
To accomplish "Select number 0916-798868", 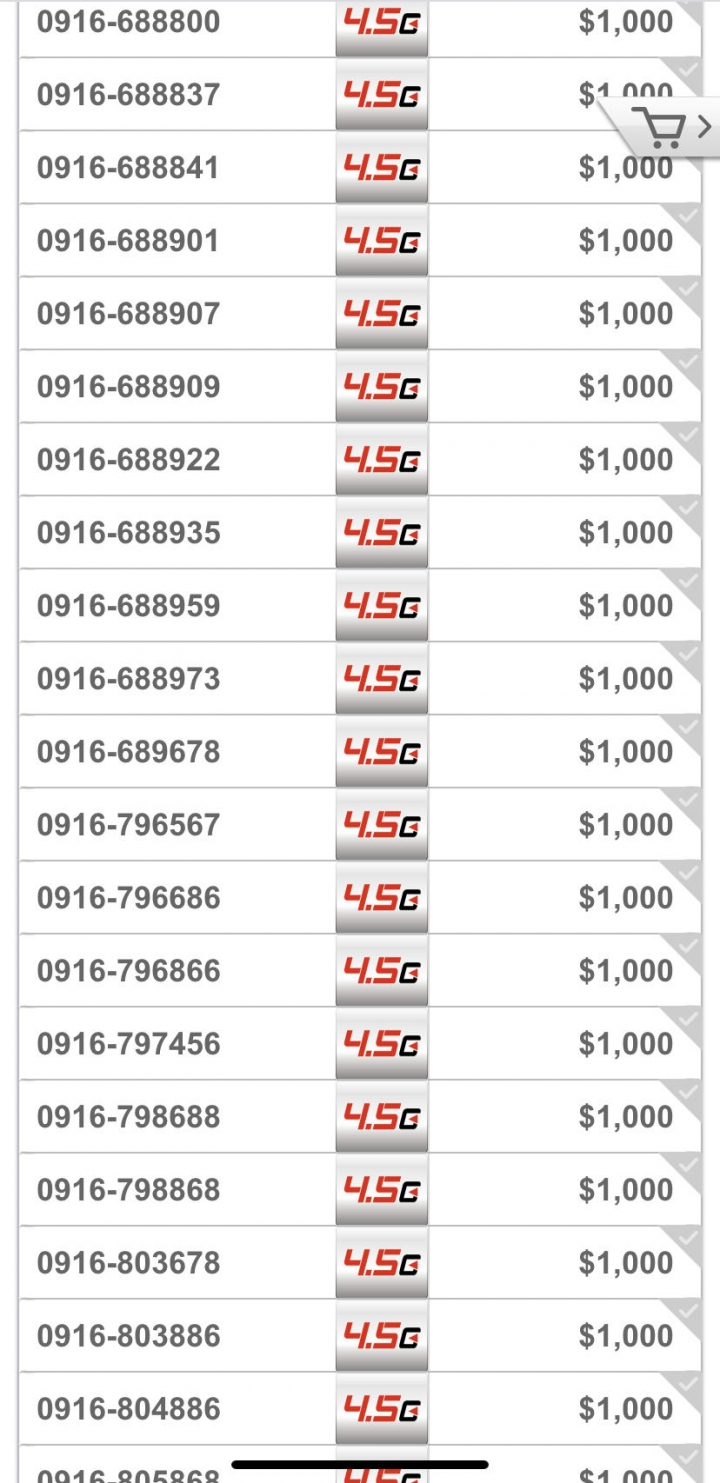I will tap(360, 1189).
